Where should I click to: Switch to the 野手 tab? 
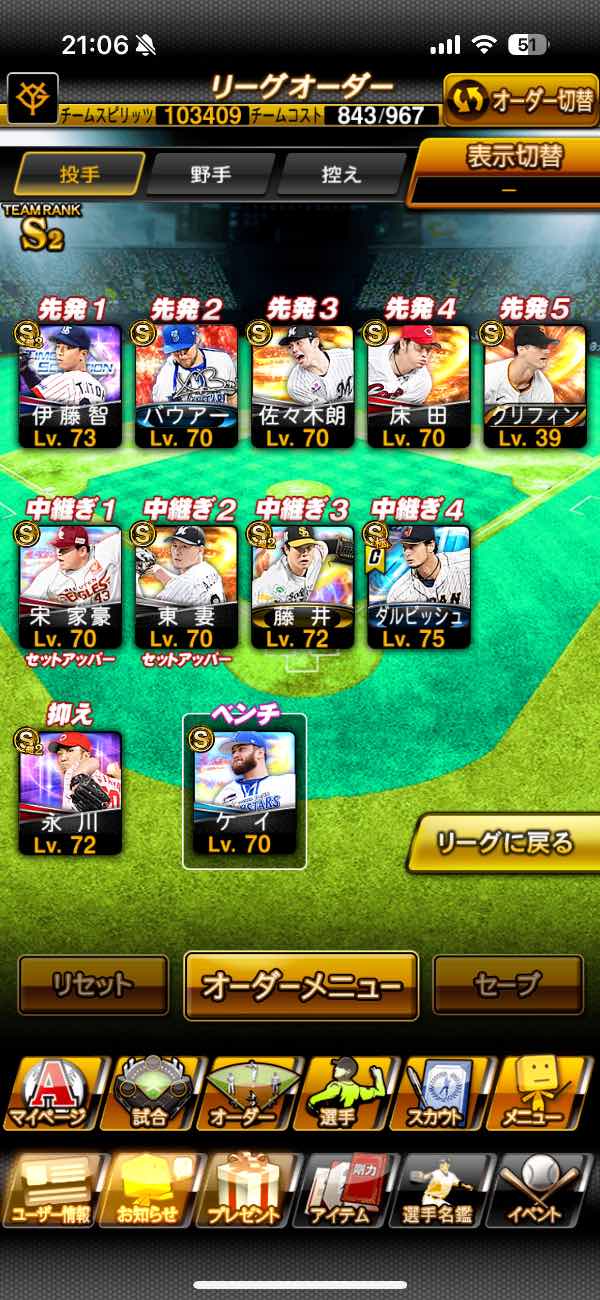pos(210,175)
